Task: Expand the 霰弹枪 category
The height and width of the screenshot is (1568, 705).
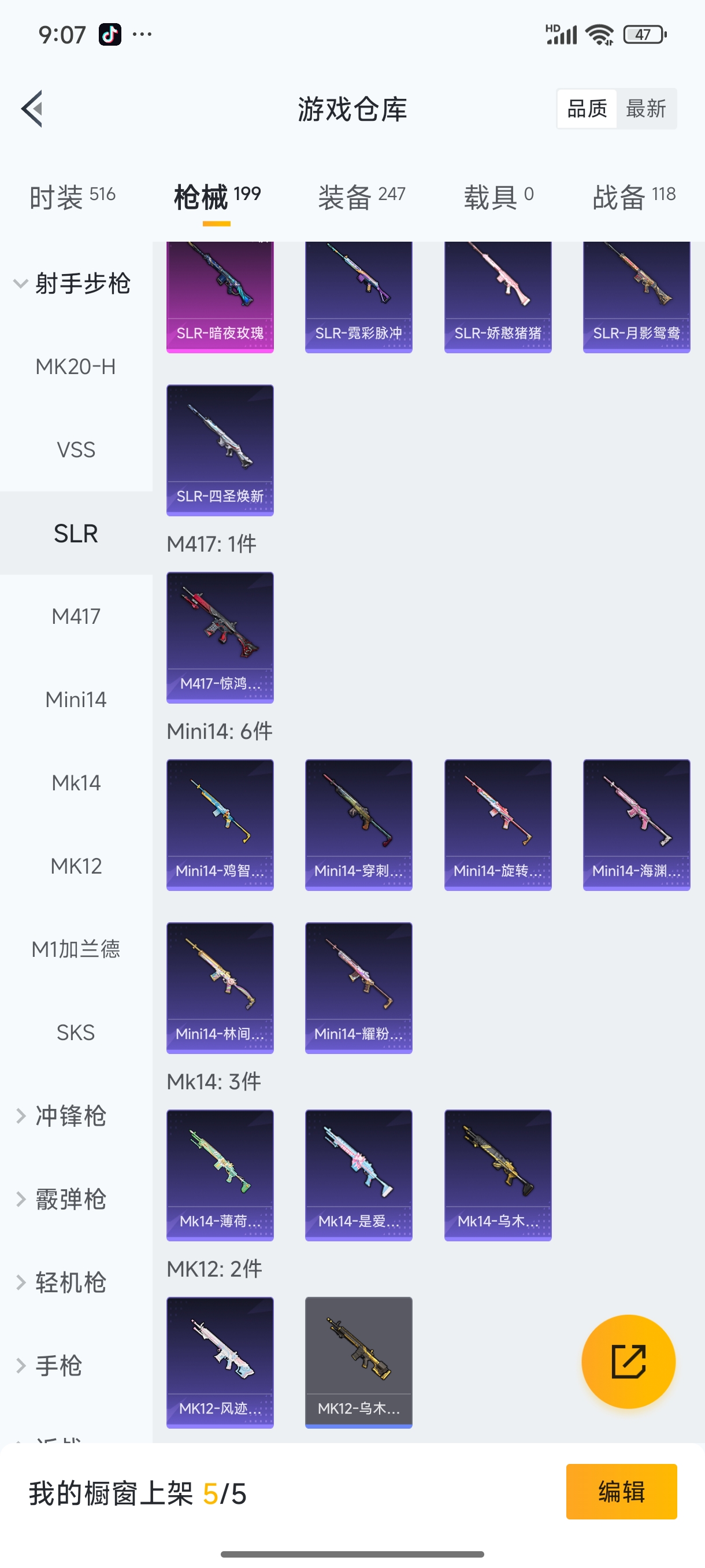Action: (x=70, y=1199)
